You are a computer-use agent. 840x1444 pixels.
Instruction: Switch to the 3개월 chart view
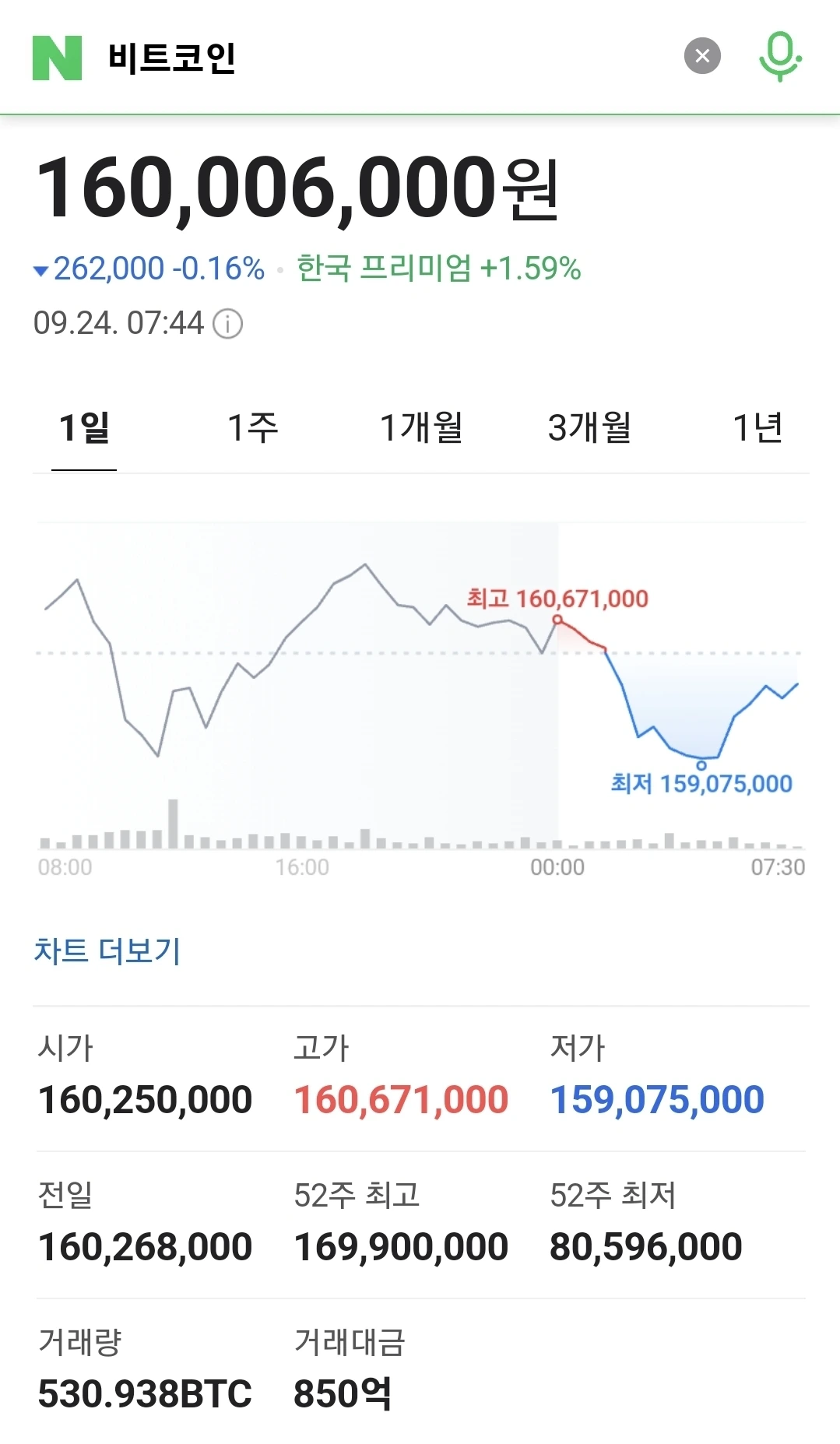point(589,427)
